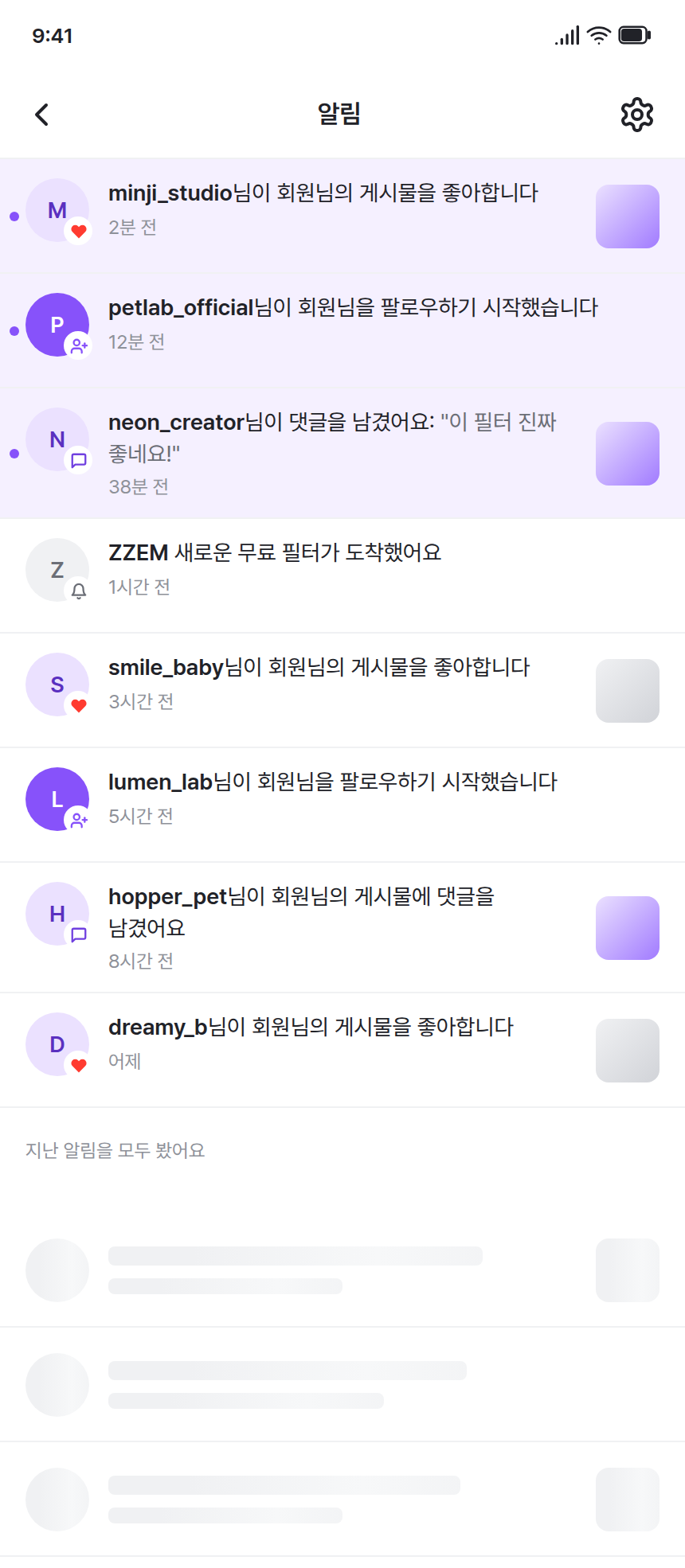View the thumbnail on hopper_pet's comment notification
This screenshot has width=685, height=1568.
(627, 929)
